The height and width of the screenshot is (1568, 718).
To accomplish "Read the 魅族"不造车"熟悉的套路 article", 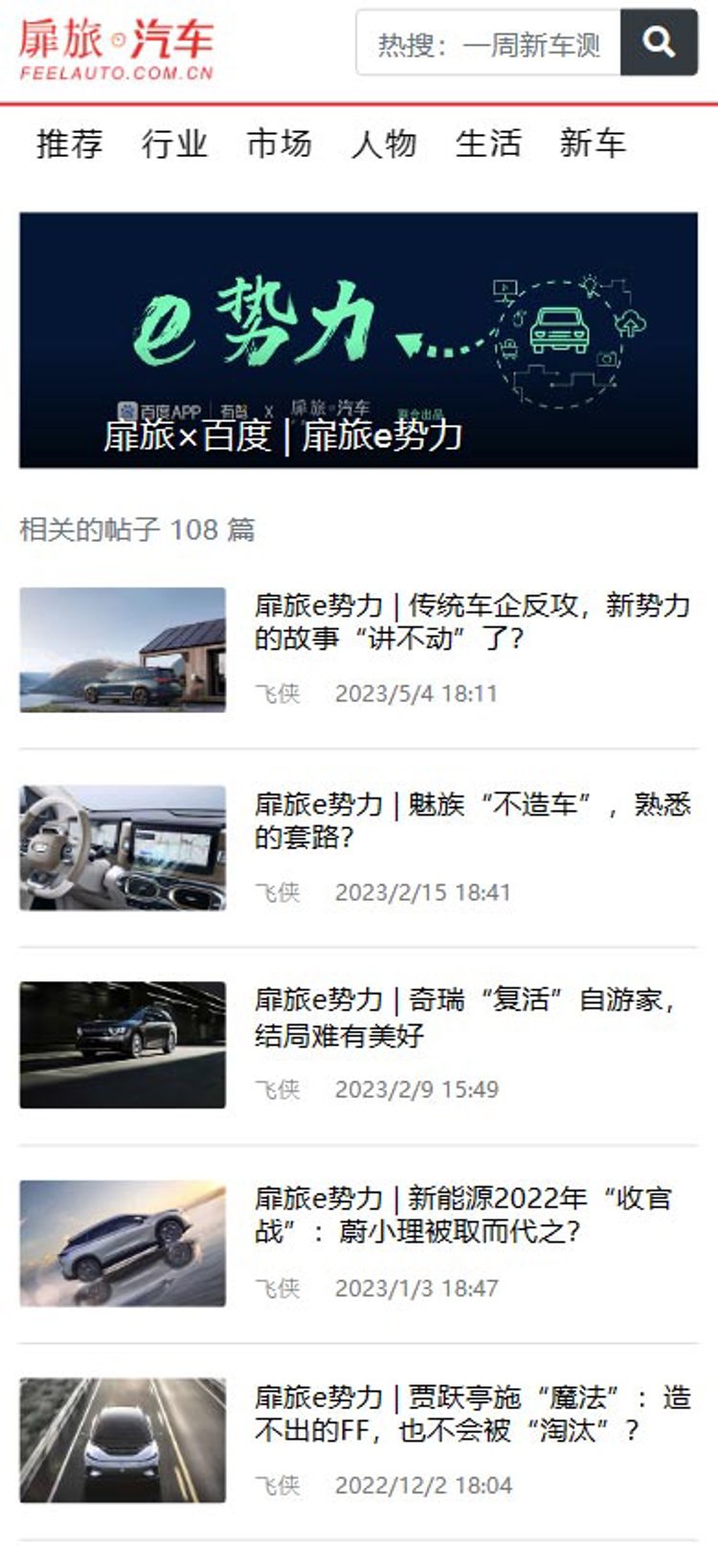I will [x=471, y=819].
